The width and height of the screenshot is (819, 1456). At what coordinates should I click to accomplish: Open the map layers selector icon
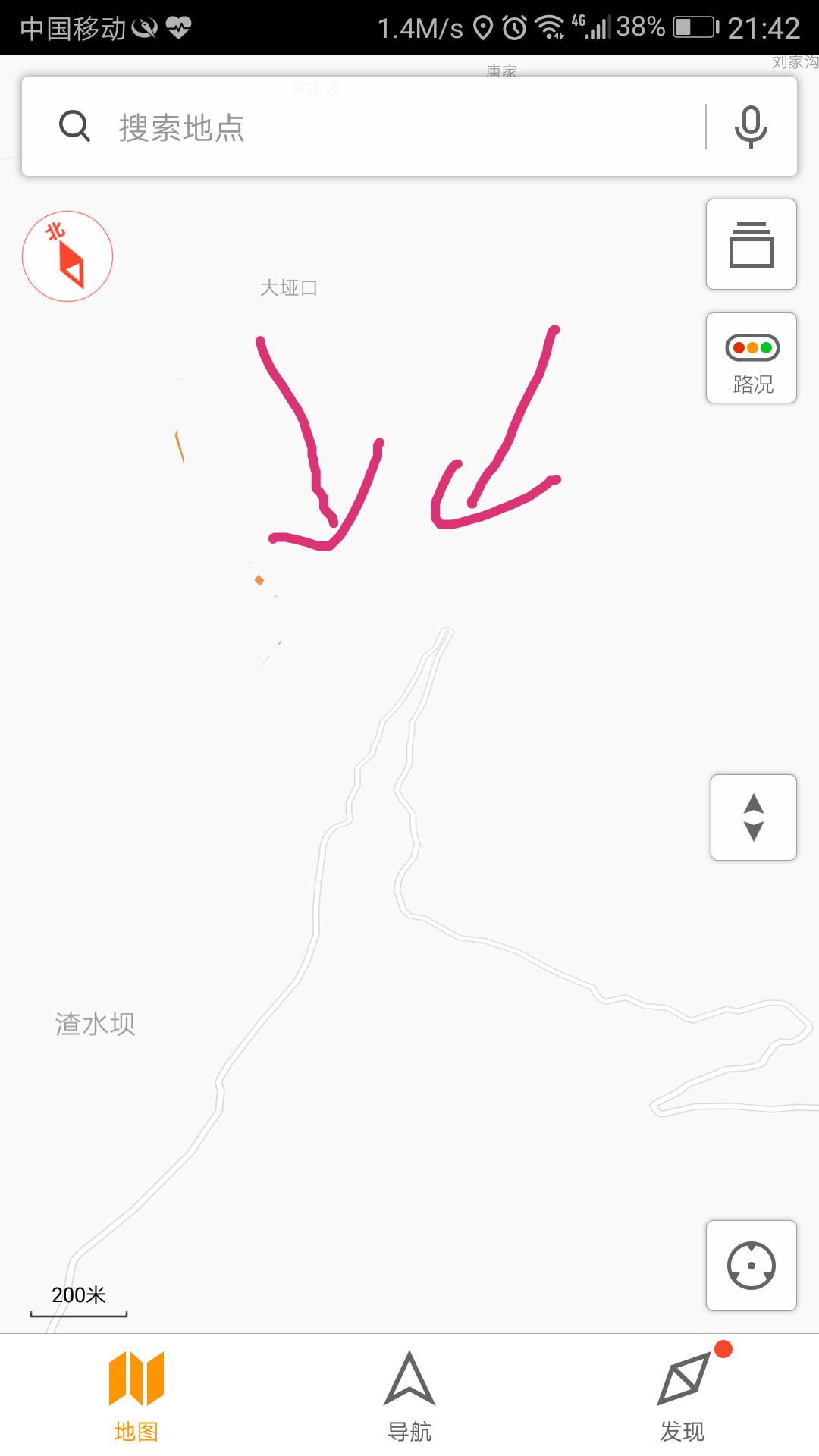(x=750, y=244)
